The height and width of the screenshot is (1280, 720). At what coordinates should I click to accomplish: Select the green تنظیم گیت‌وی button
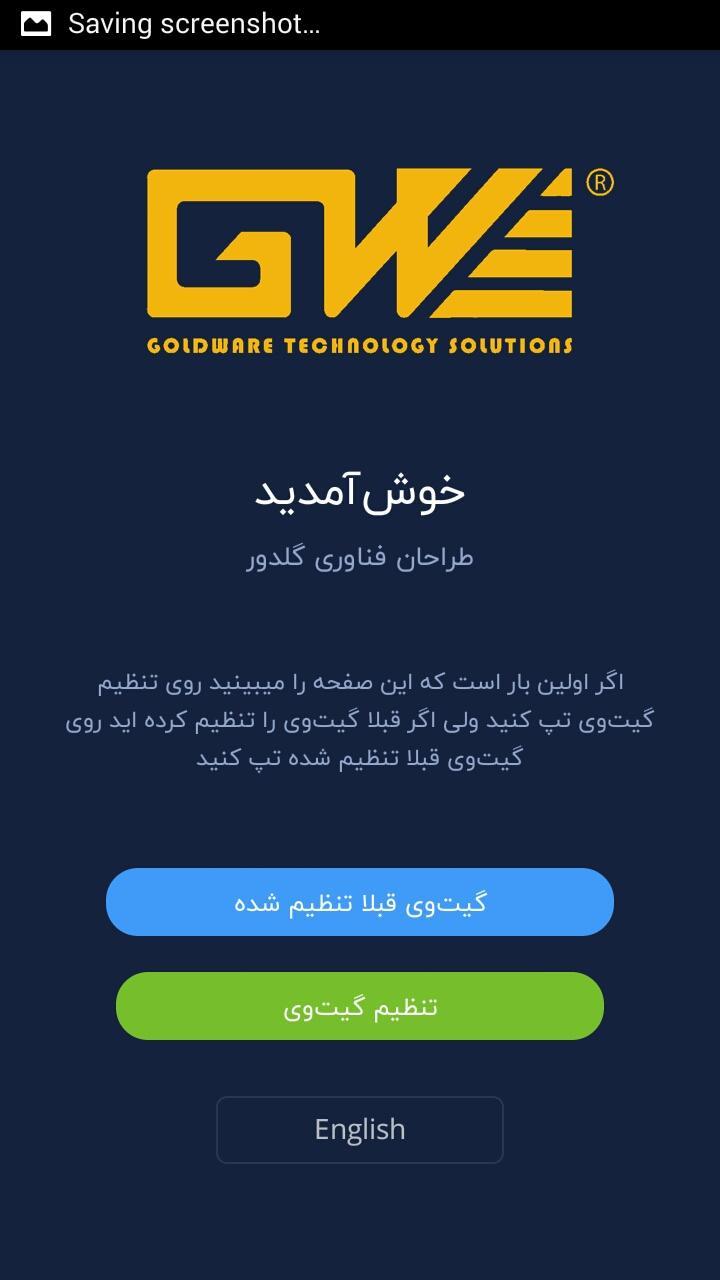tap(360, 1006)
